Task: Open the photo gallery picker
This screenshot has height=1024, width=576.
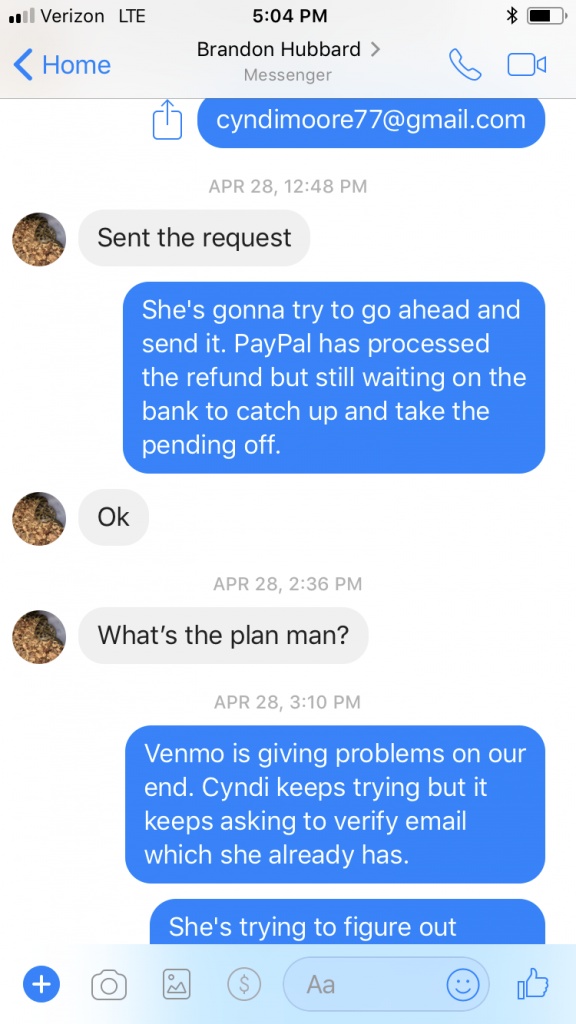Action: pyautogui.click(x=176, y=984)
